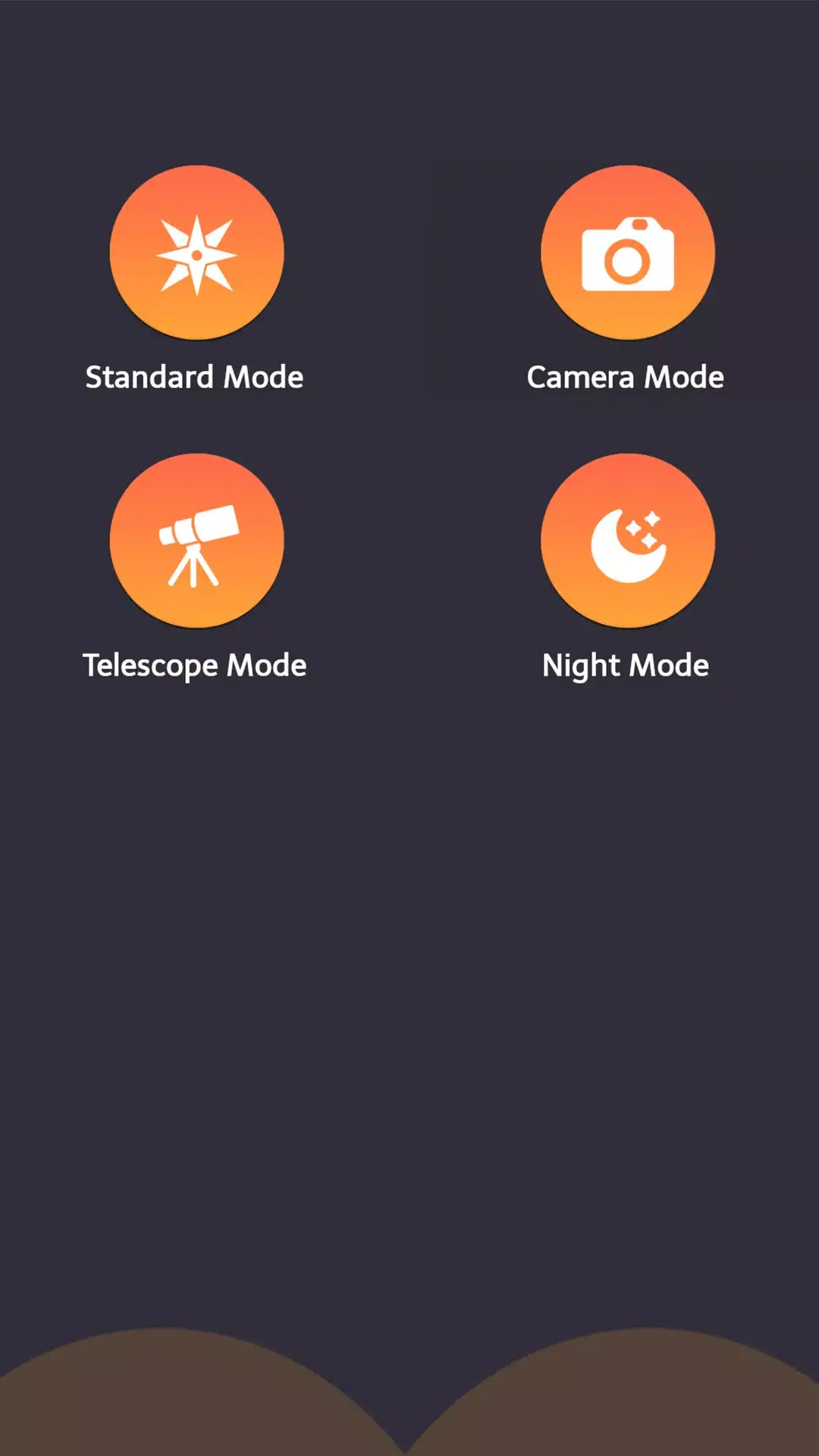Tap the camera lens graphic

pos(627,258)
